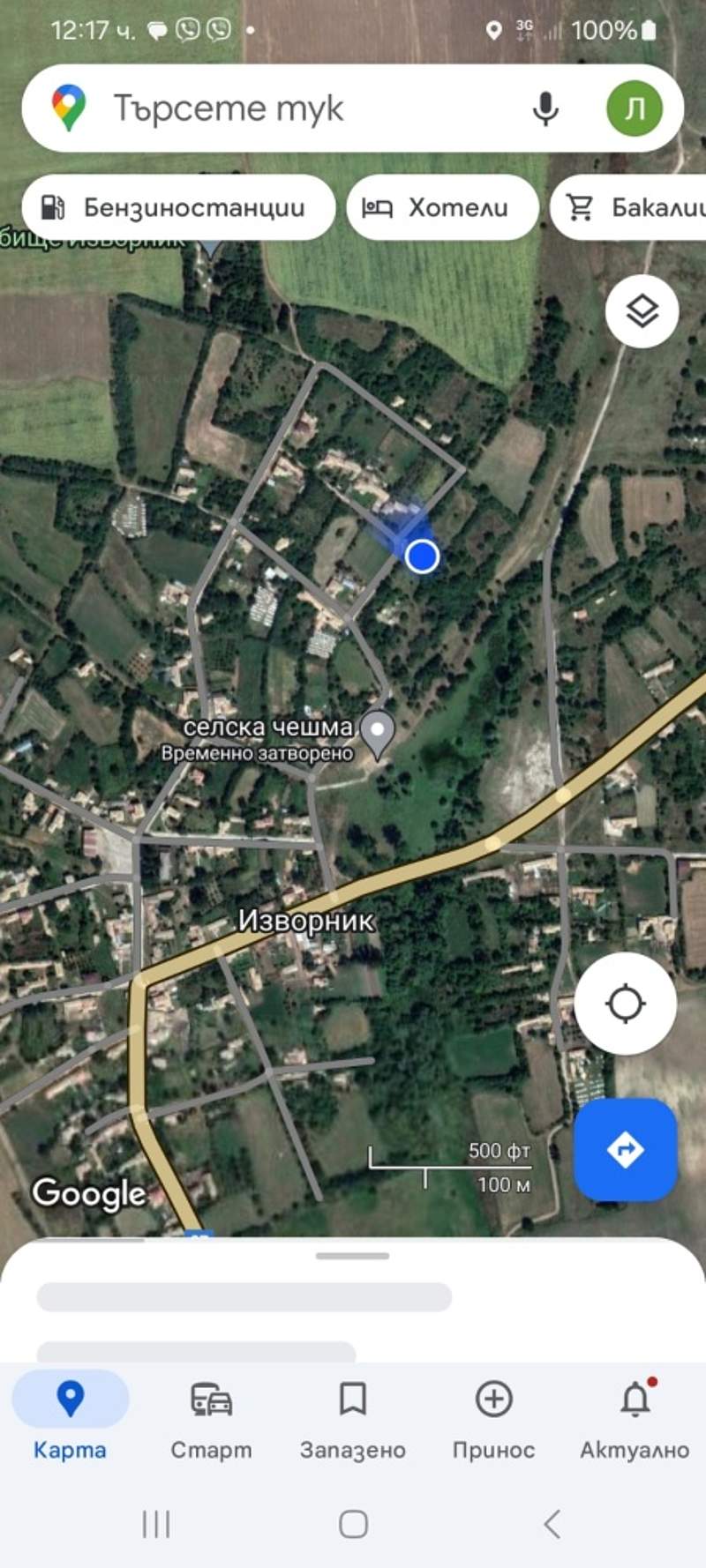Image resolution: width=706 pixels, height=1568 pixels.
Task: Go back with the system back button
Action: tap(552, 1524)
